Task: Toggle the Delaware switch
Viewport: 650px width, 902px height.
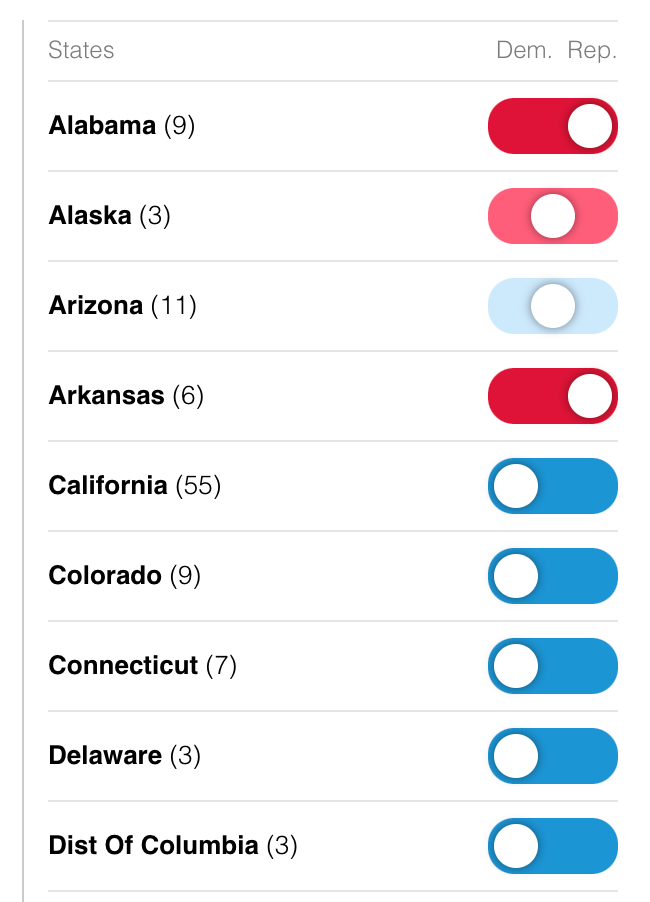Action: point(552,756)
